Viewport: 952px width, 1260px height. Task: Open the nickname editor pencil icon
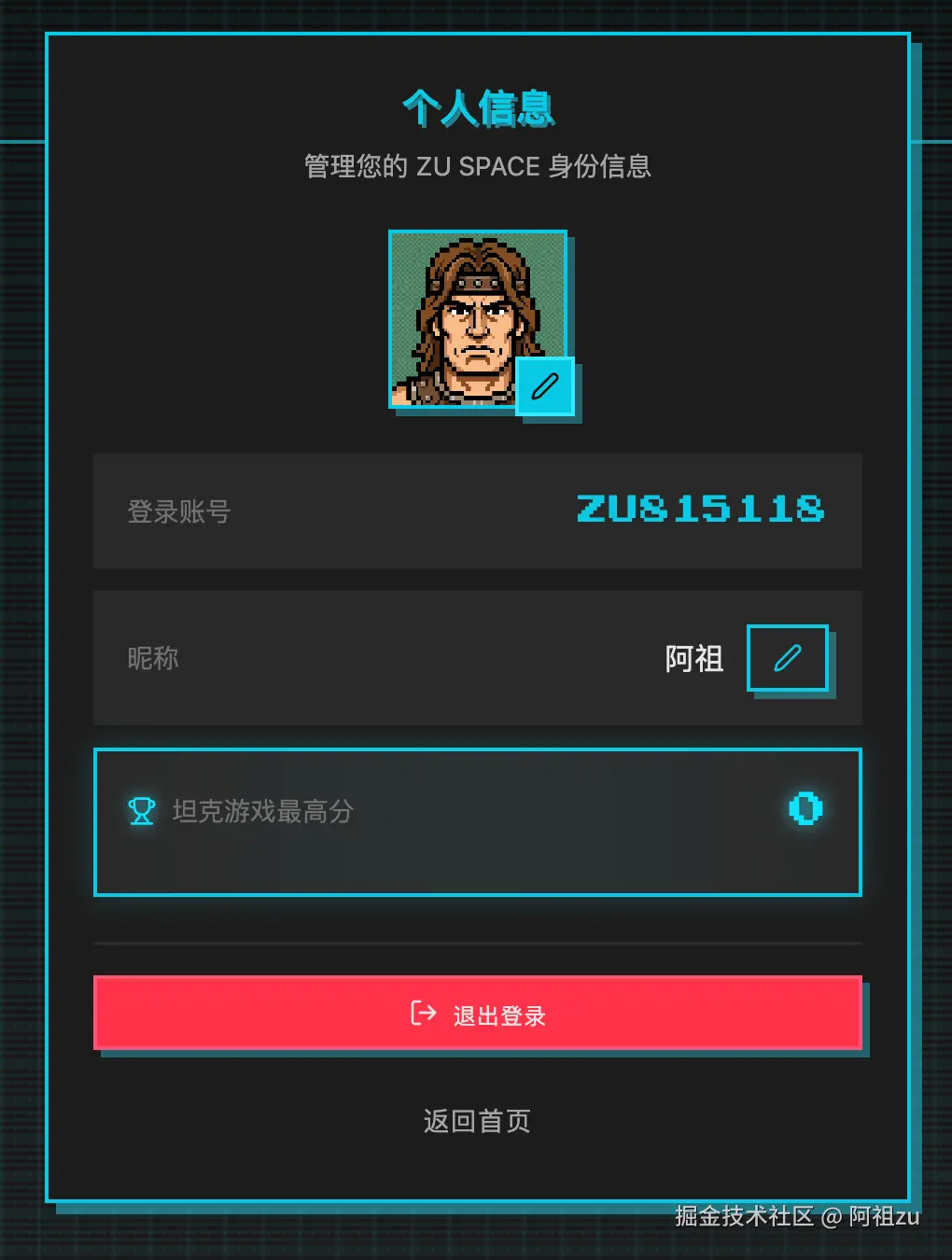(789, 659)
